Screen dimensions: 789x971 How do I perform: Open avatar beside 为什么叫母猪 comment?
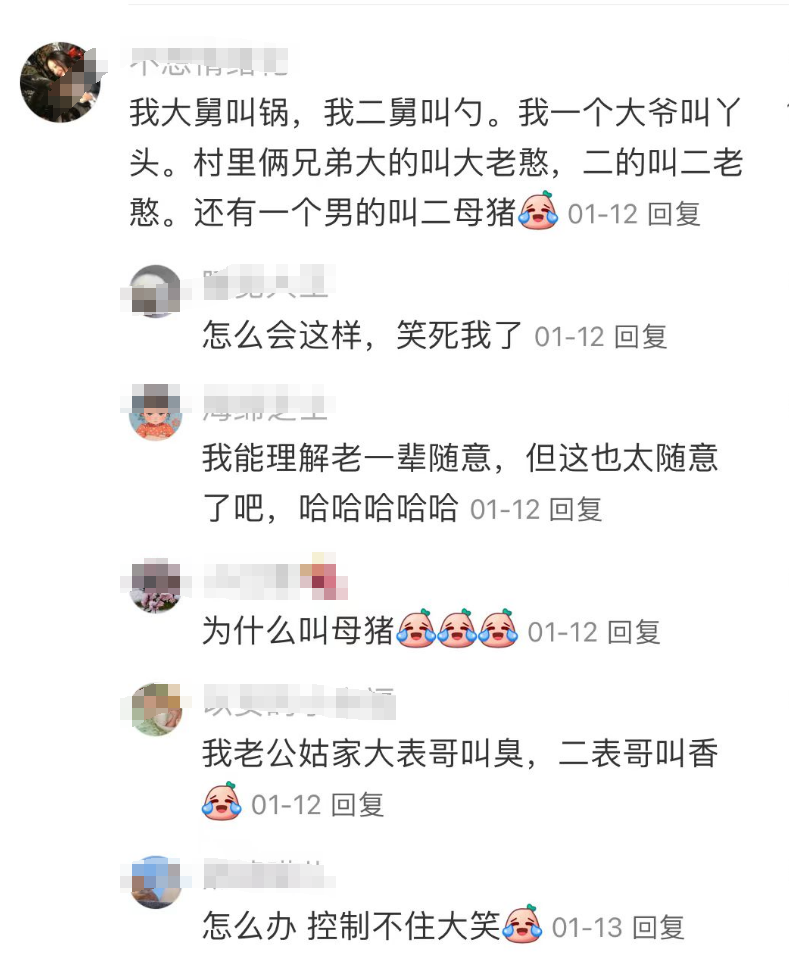(155, 586)
